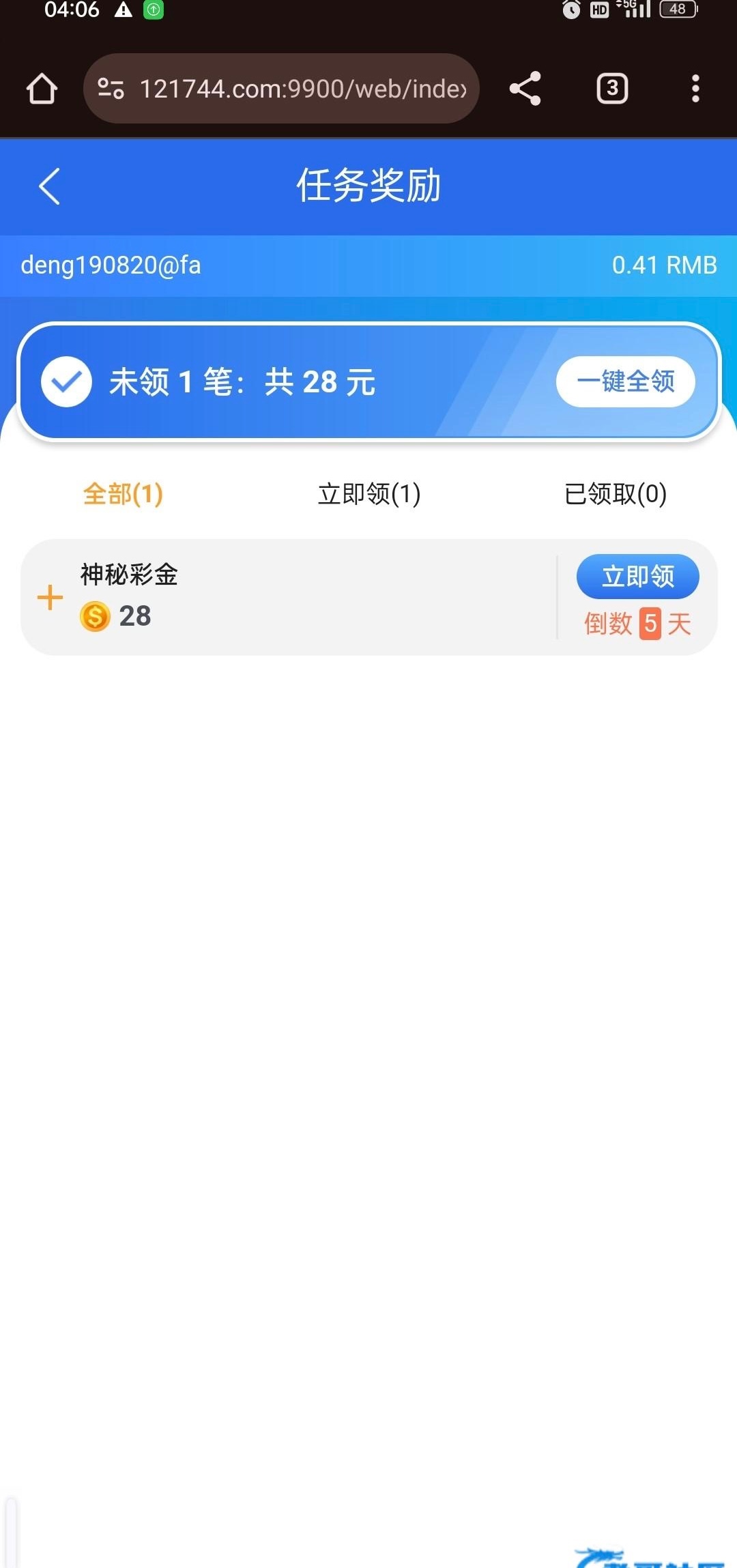Tap the 一键全领 button
The image size is (737, 1568).
[x=624, y=382]
